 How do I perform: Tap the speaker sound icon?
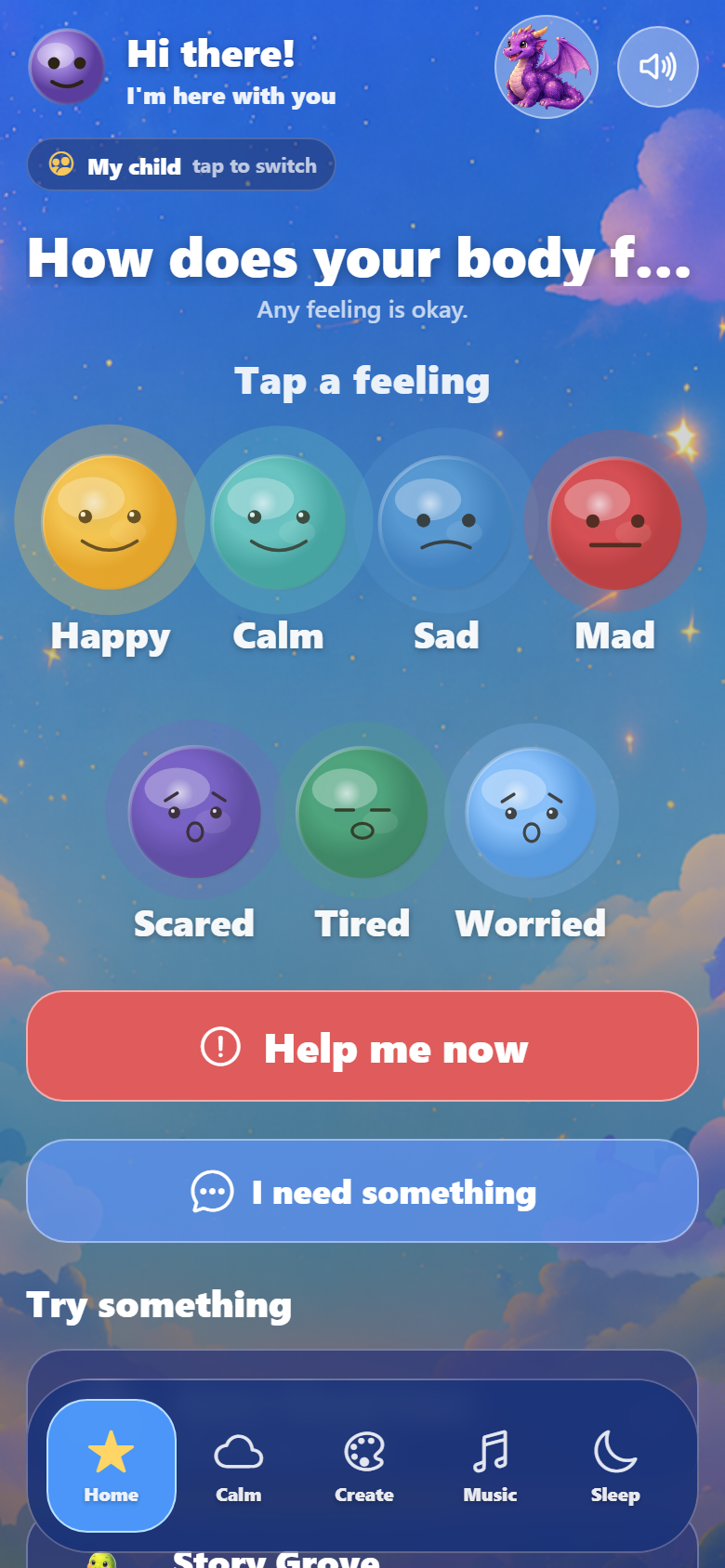(x=657, y=67)
